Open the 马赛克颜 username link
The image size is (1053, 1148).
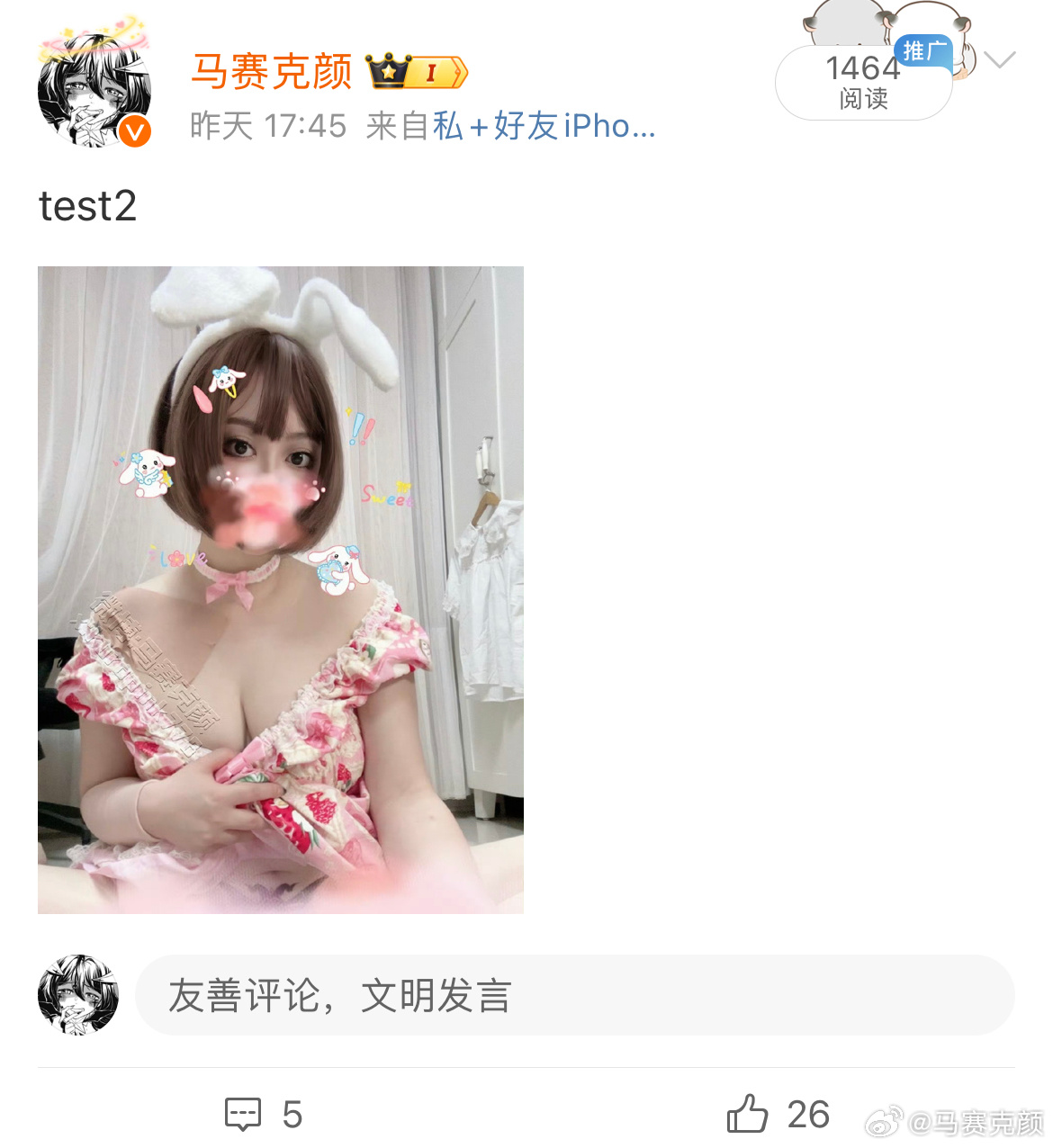click(x=272, y=72)
